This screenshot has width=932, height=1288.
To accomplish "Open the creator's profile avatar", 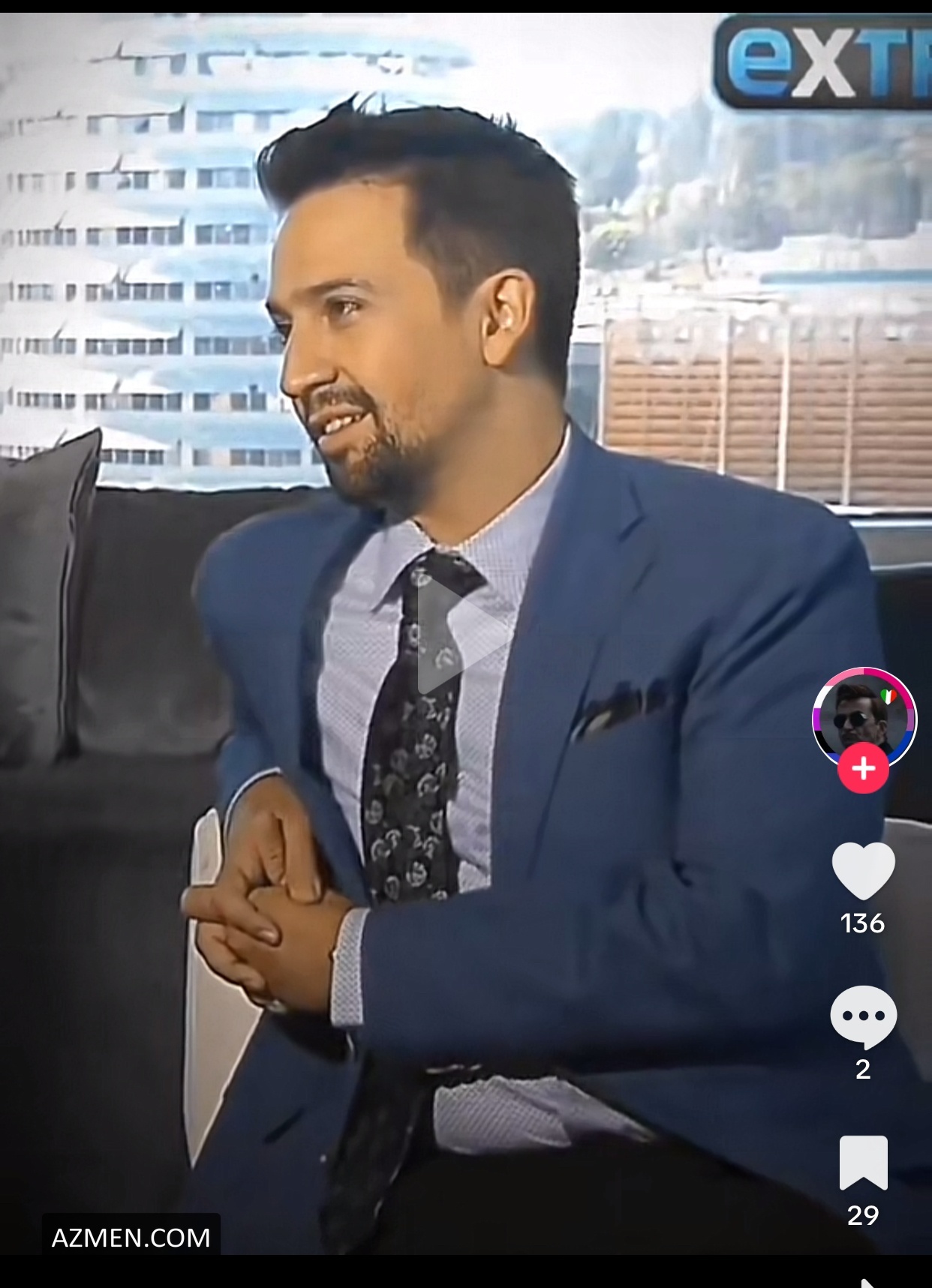I will point(863,716).
